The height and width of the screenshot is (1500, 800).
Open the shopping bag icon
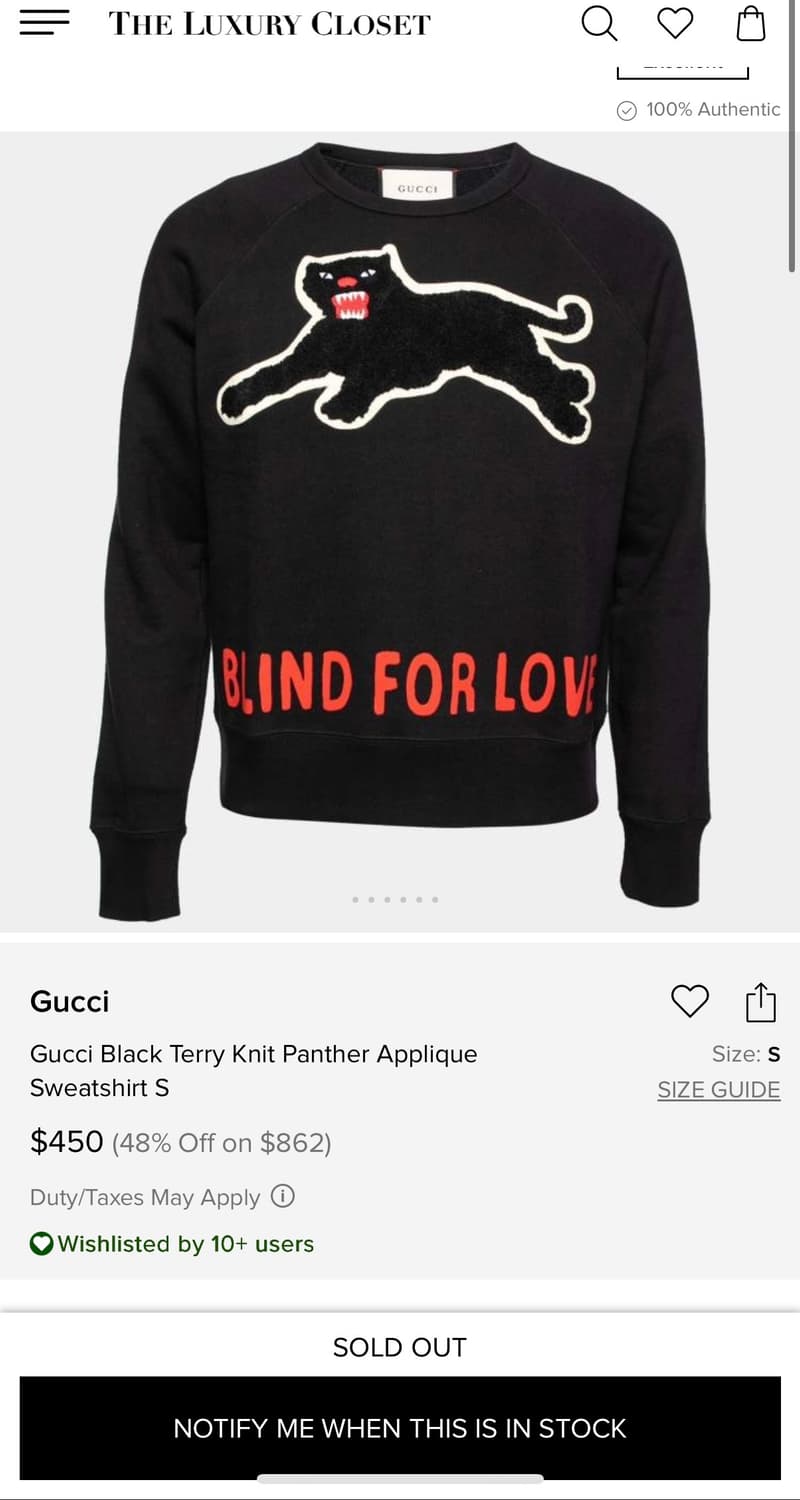point(751,25)
